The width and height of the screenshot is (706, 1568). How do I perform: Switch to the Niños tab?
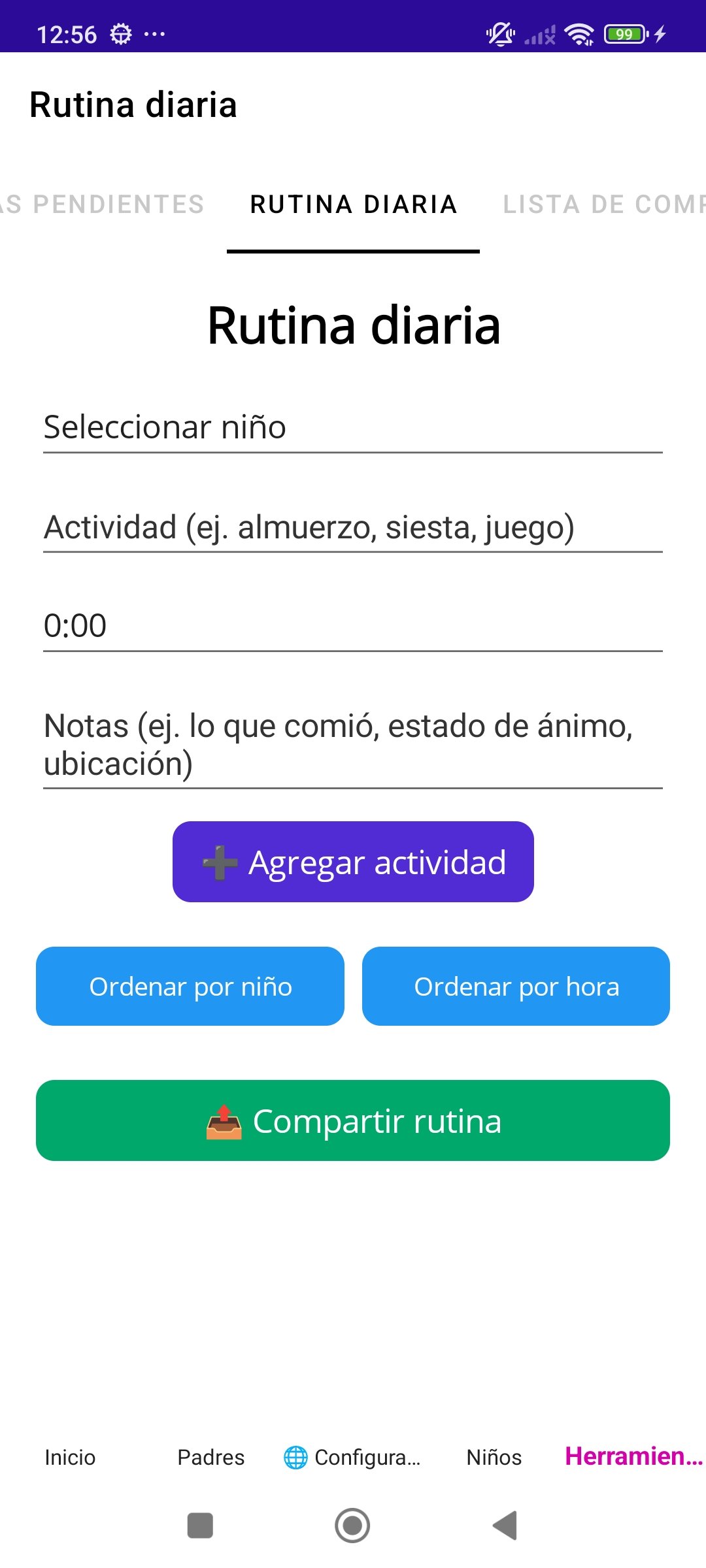[494, 1457]
